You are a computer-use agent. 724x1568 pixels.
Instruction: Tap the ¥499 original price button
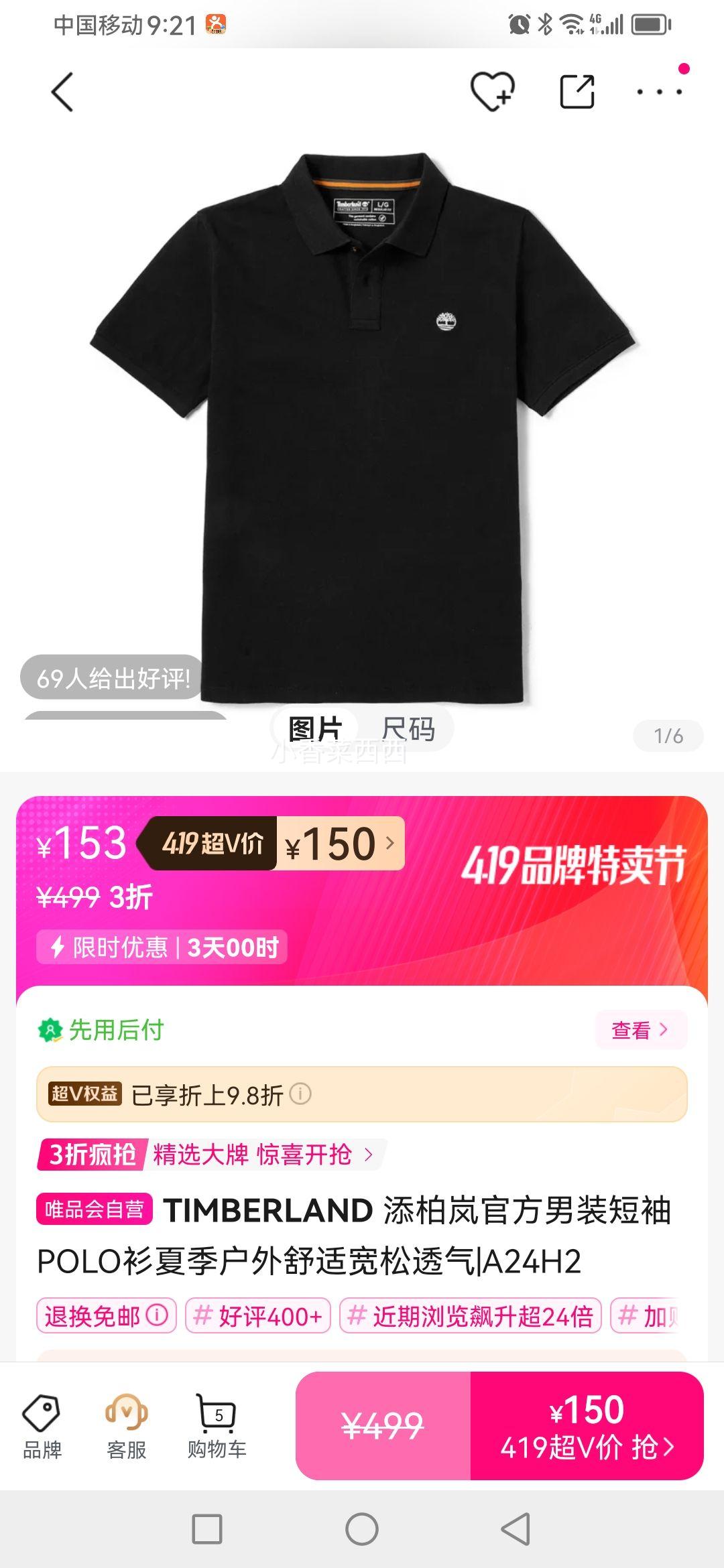[x=383, y=1426]
